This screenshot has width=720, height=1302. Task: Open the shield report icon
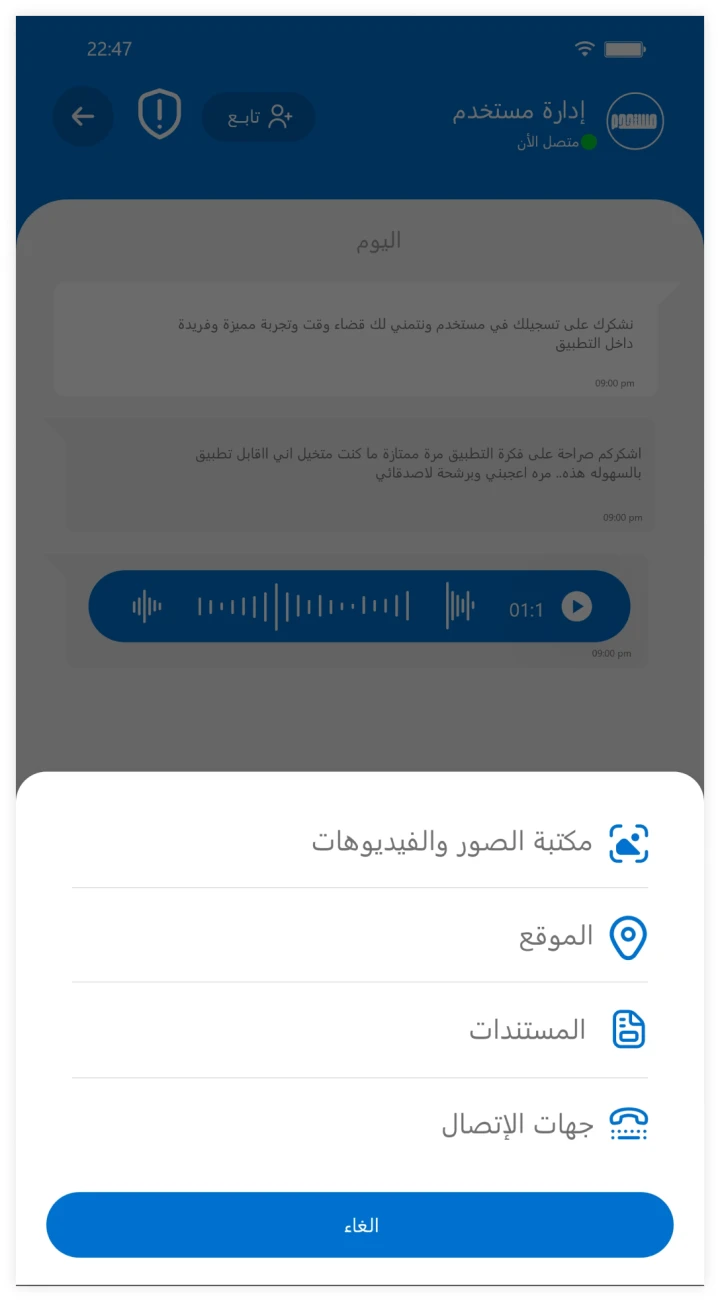tap(159, 114)
